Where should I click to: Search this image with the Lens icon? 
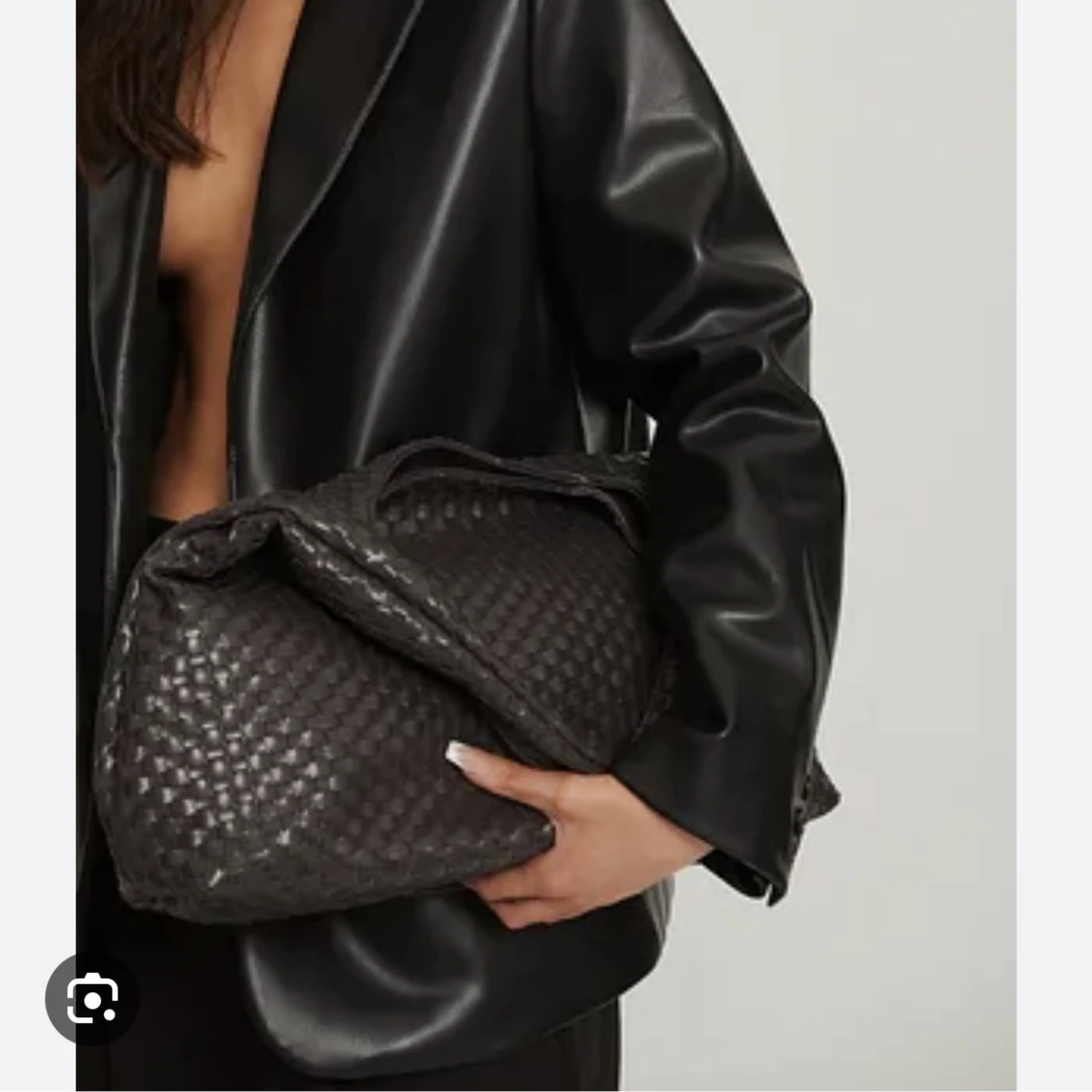(92, 999)
